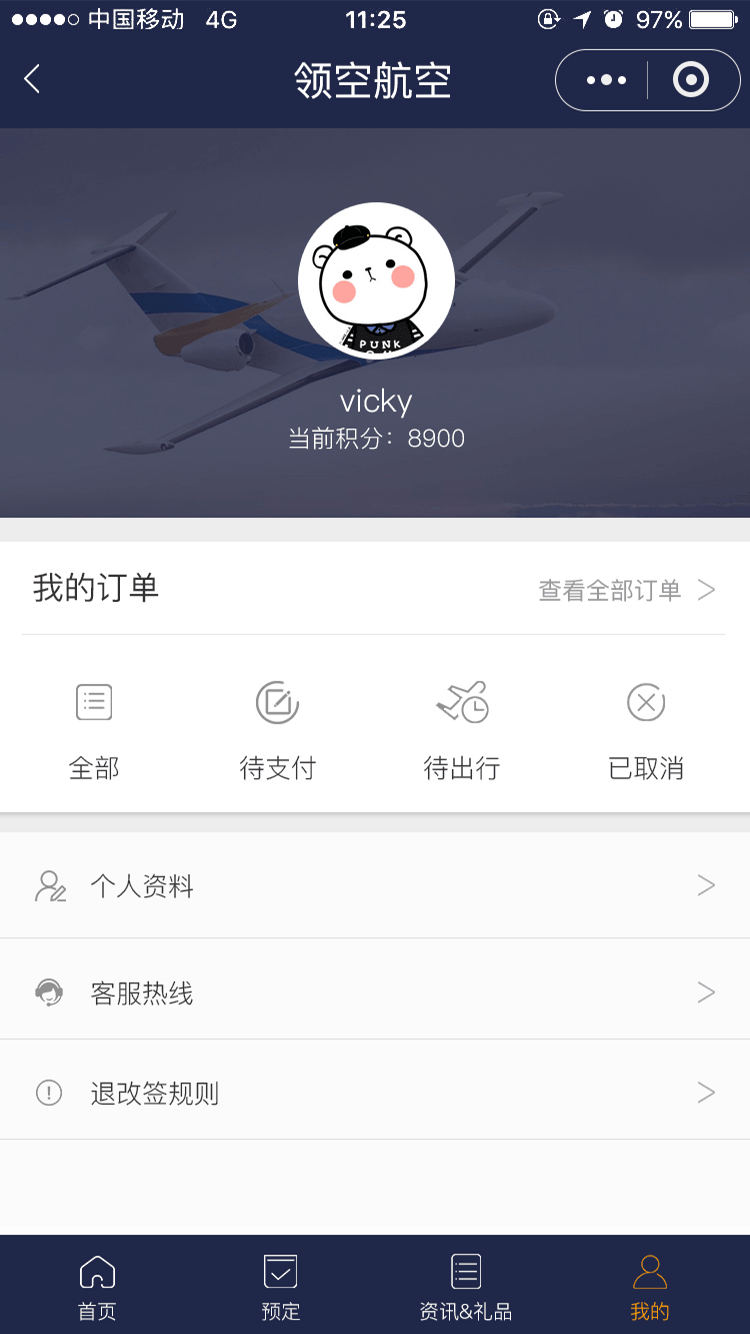View 待支付 orders
The image size is (750, 1334).
pyautogui.click(x=277, y=726)
